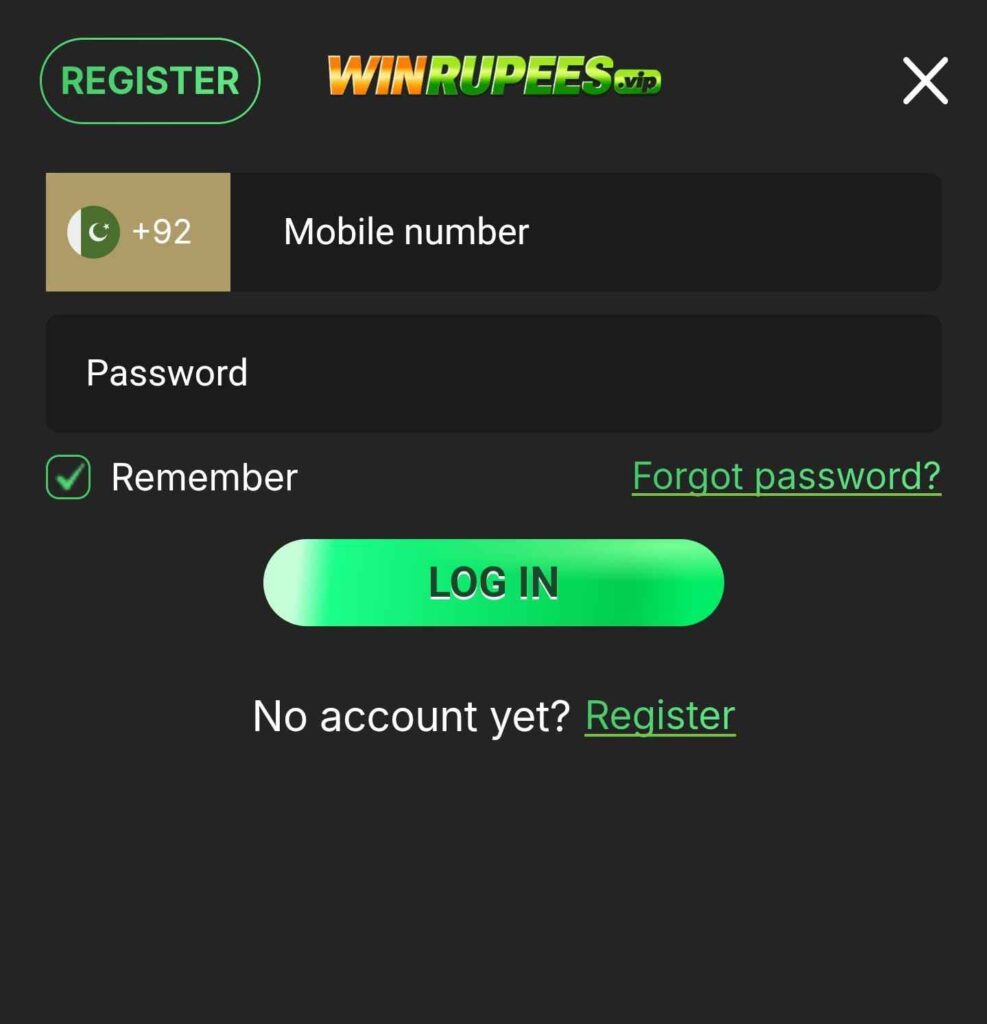Viewport: 987px width, 1024px height.
Task: Uncheck the Remember checkbox
Action: [68, 478]
